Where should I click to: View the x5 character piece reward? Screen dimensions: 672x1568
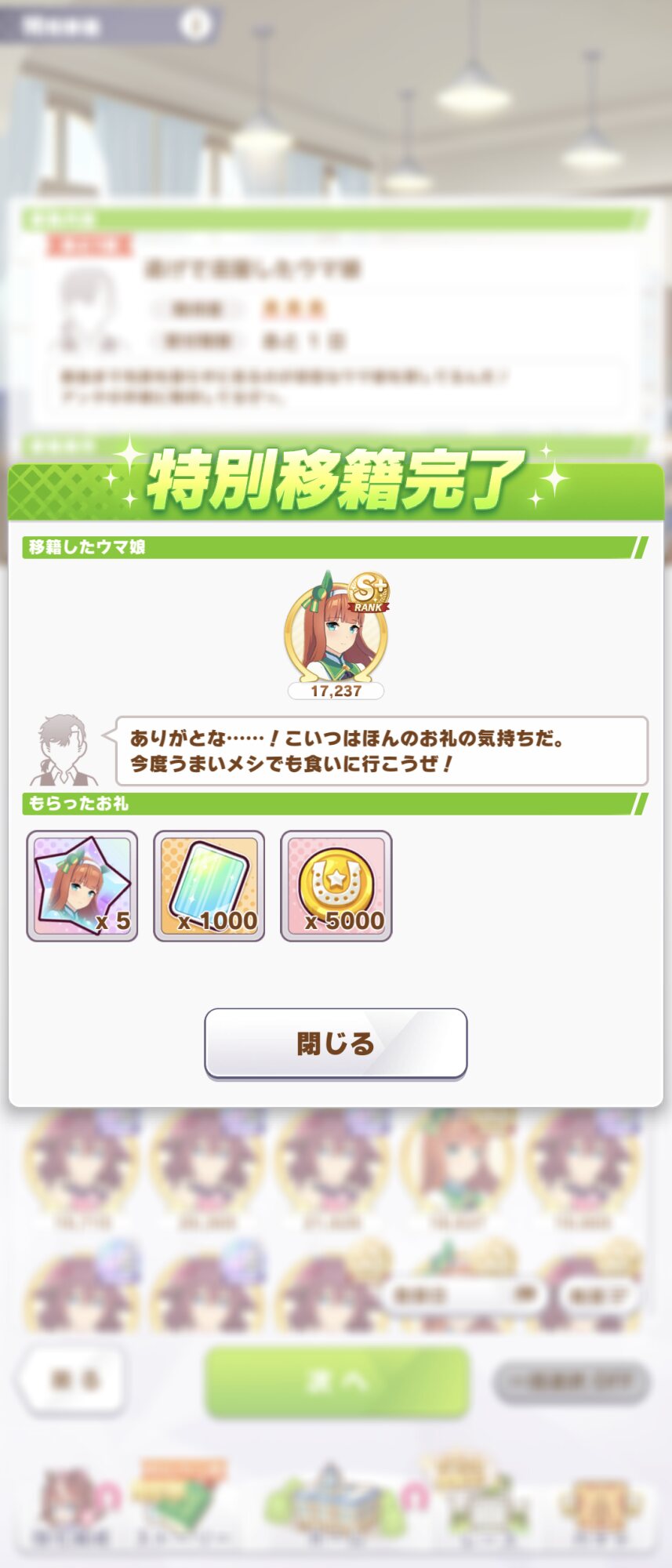click(x=82, y=886)
